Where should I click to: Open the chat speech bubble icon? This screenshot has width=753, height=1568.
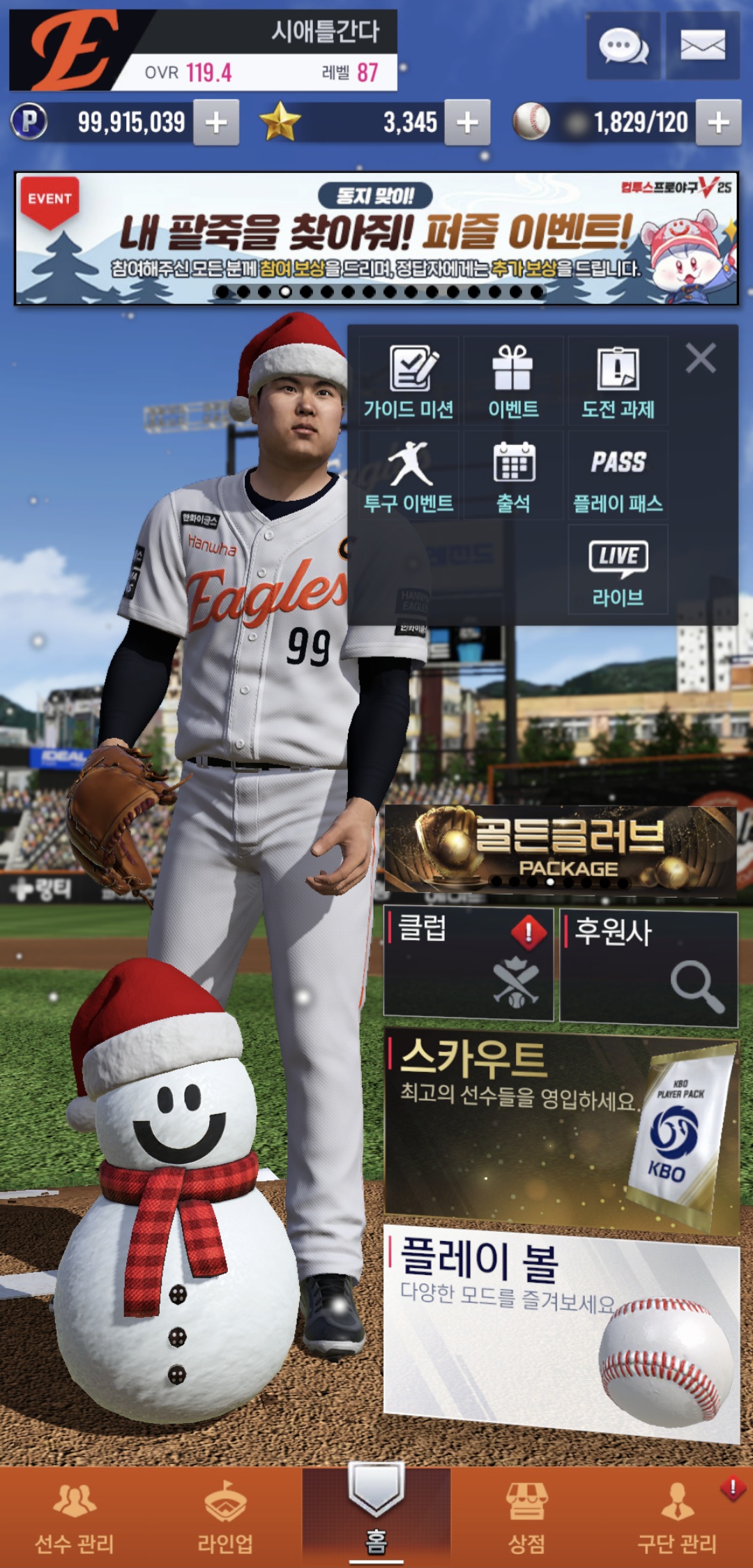(x=623, y=46)
